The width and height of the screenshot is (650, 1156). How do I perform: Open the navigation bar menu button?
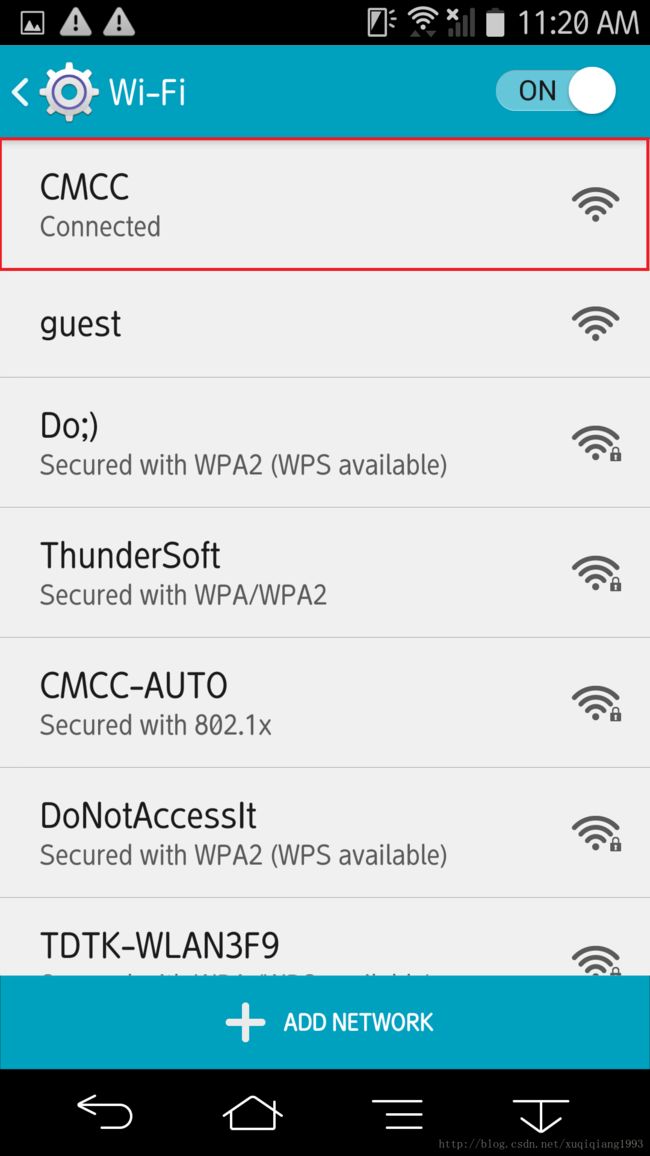(x=397, y=1113)
